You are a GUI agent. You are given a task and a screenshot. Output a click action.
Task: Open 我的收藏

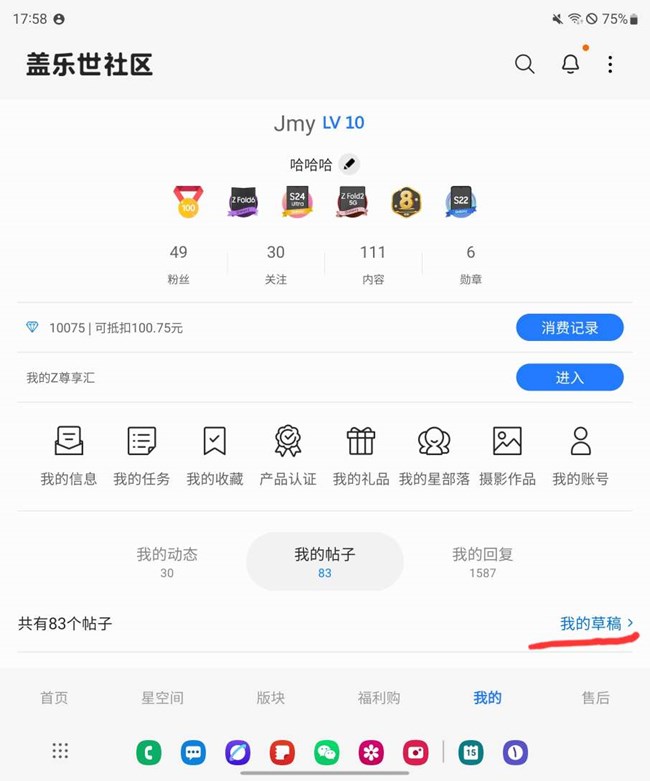pyautogui.click(x=215, y=454)
